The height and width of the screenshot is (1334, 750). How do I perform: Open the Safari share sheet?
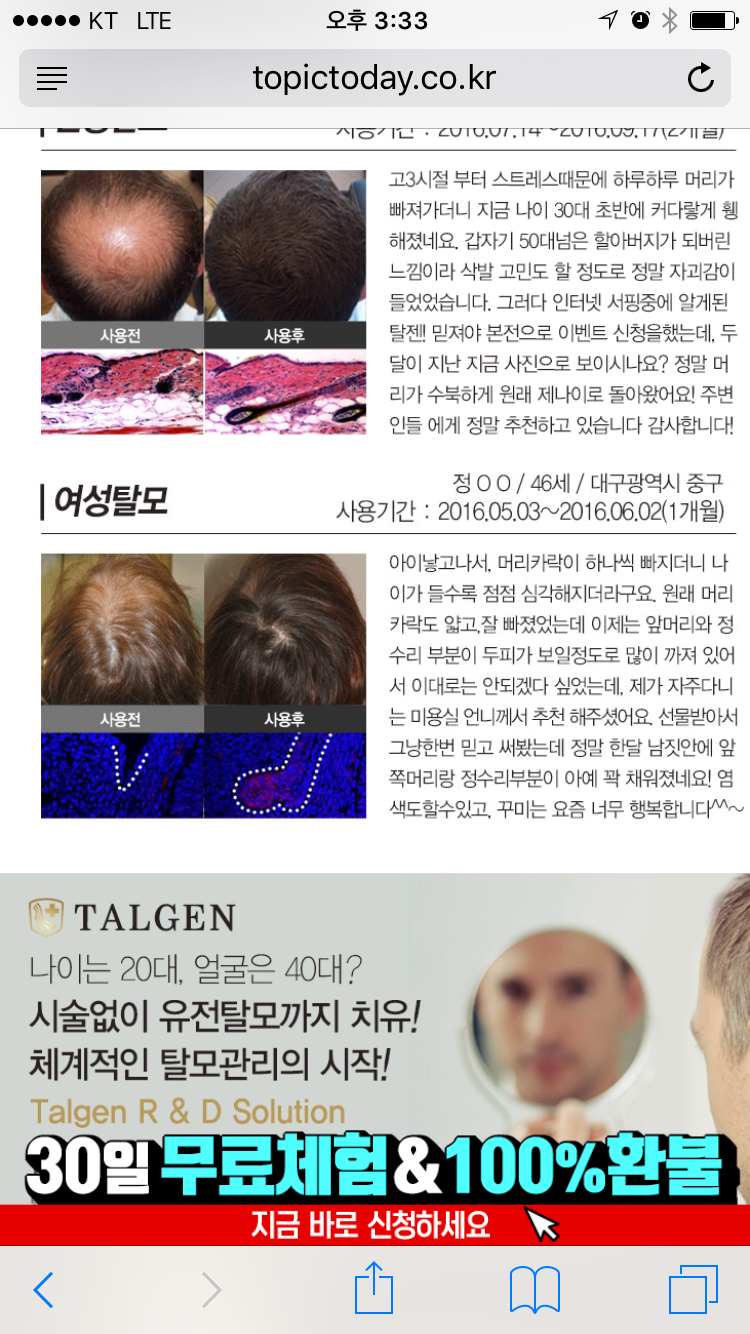pyautogui.click(x=374, y=1287)
